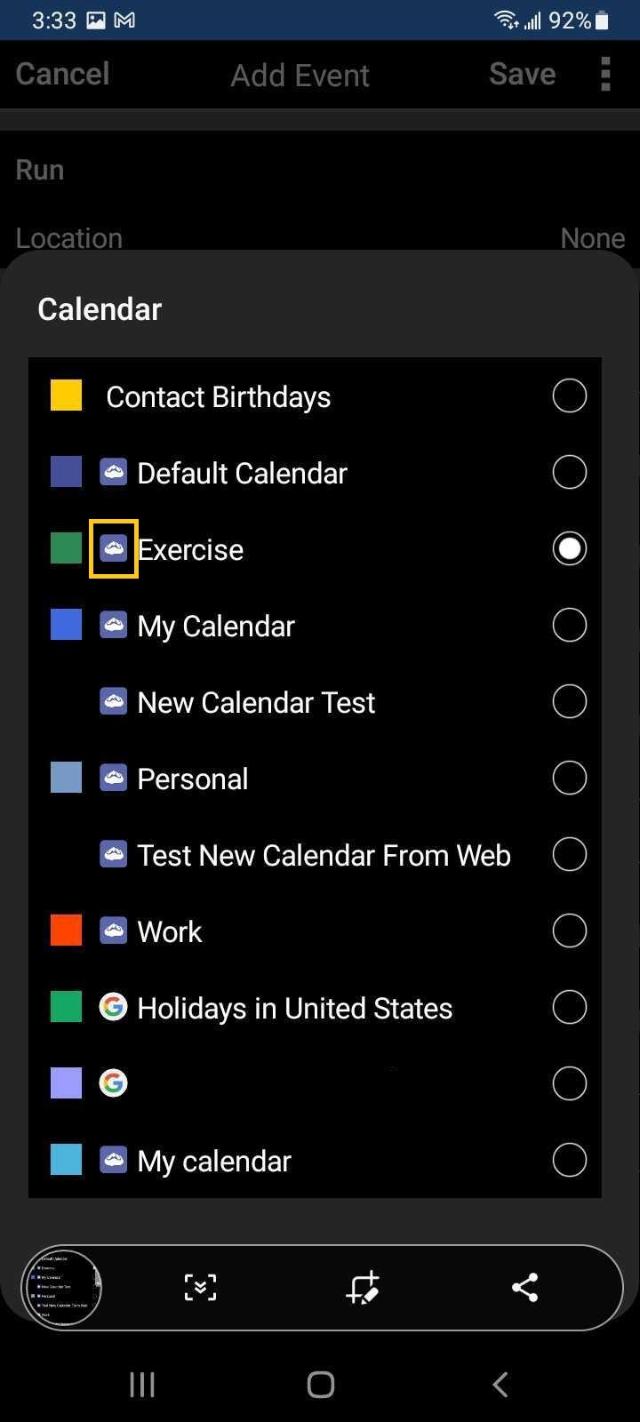Pick Holidays in United States calendar
Image resolution: width=640 pixels, height=1422 pixels.
tap(315, 1007)
